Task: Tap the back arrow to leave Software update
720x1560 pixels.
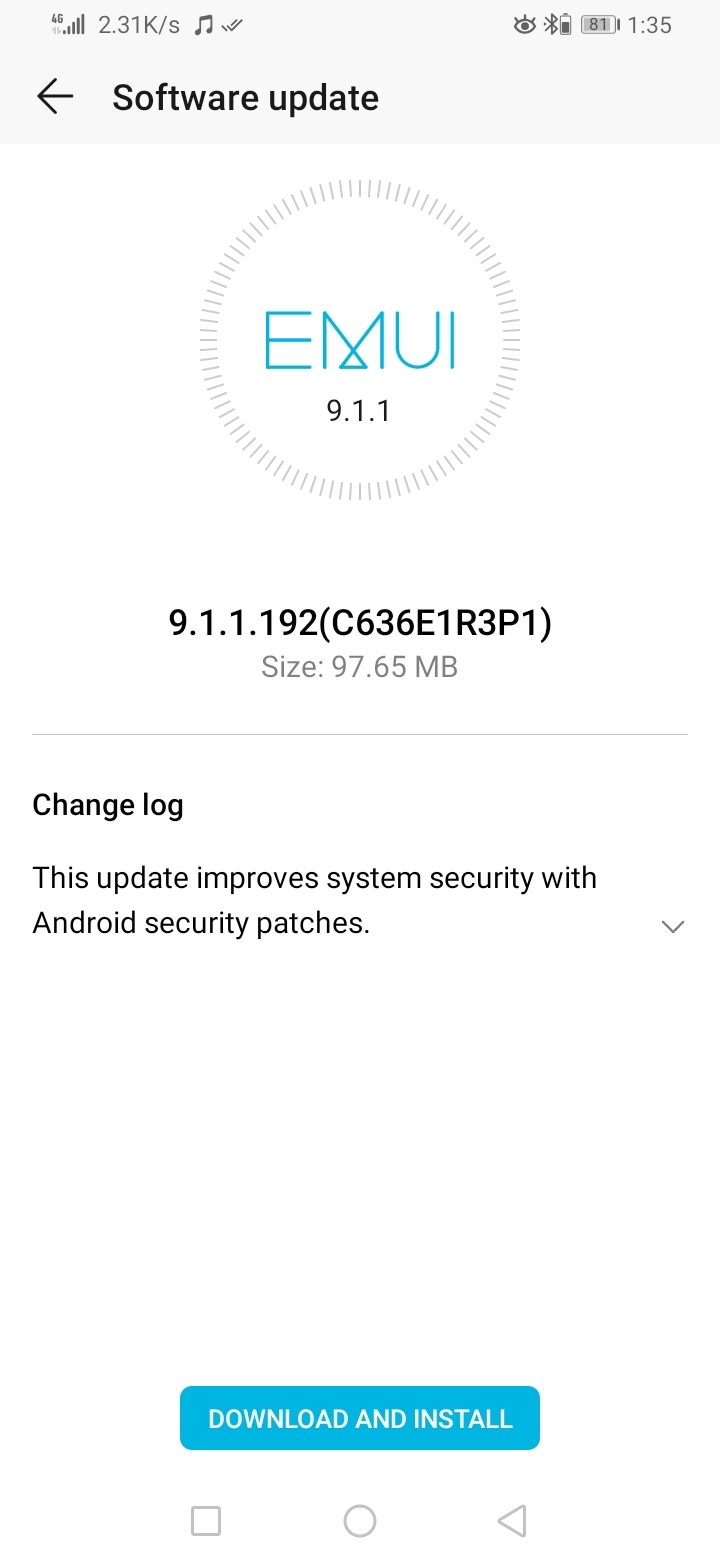Action: [x=55, y=96]
